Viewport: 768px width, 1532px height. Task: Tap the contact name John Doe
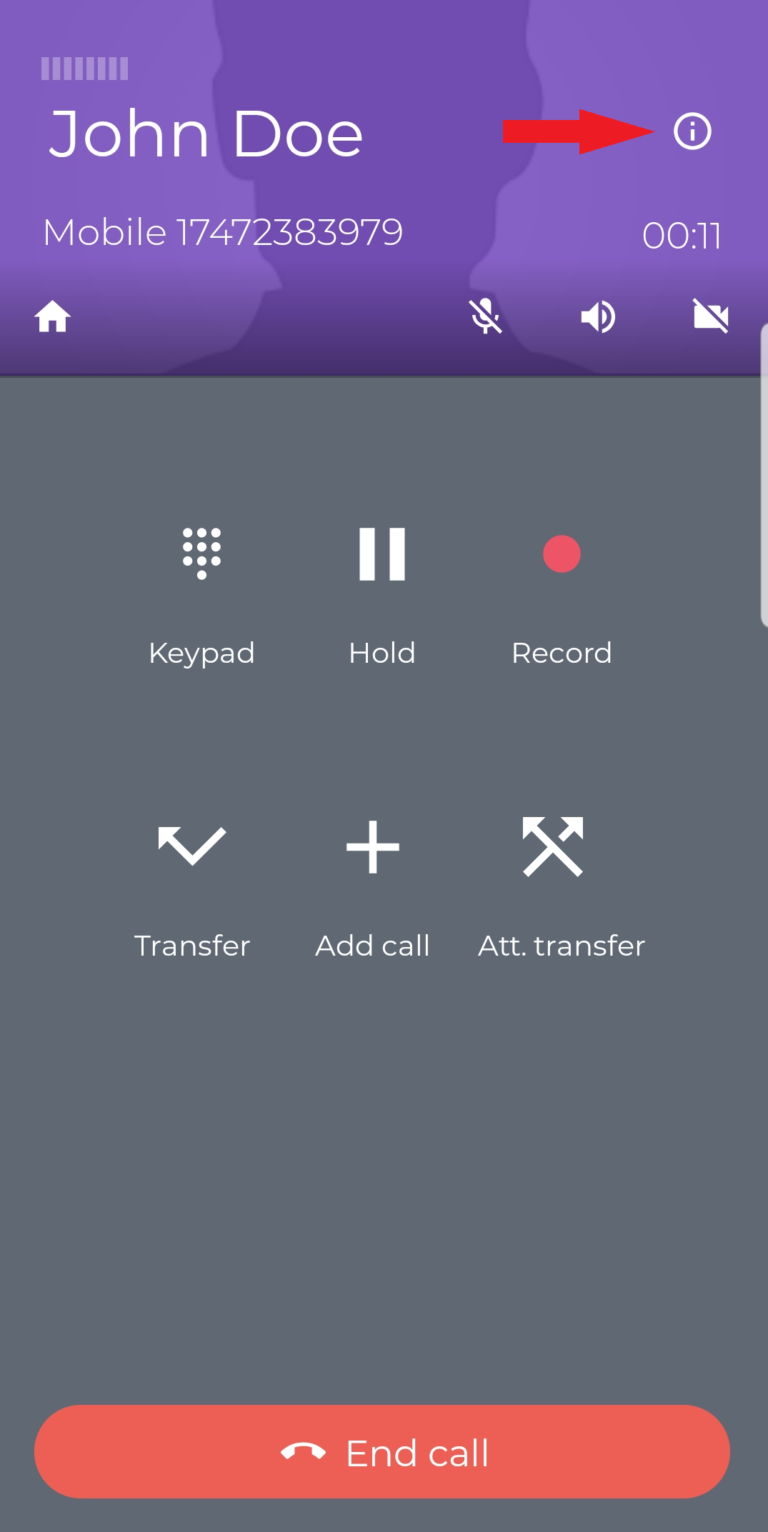204,131
